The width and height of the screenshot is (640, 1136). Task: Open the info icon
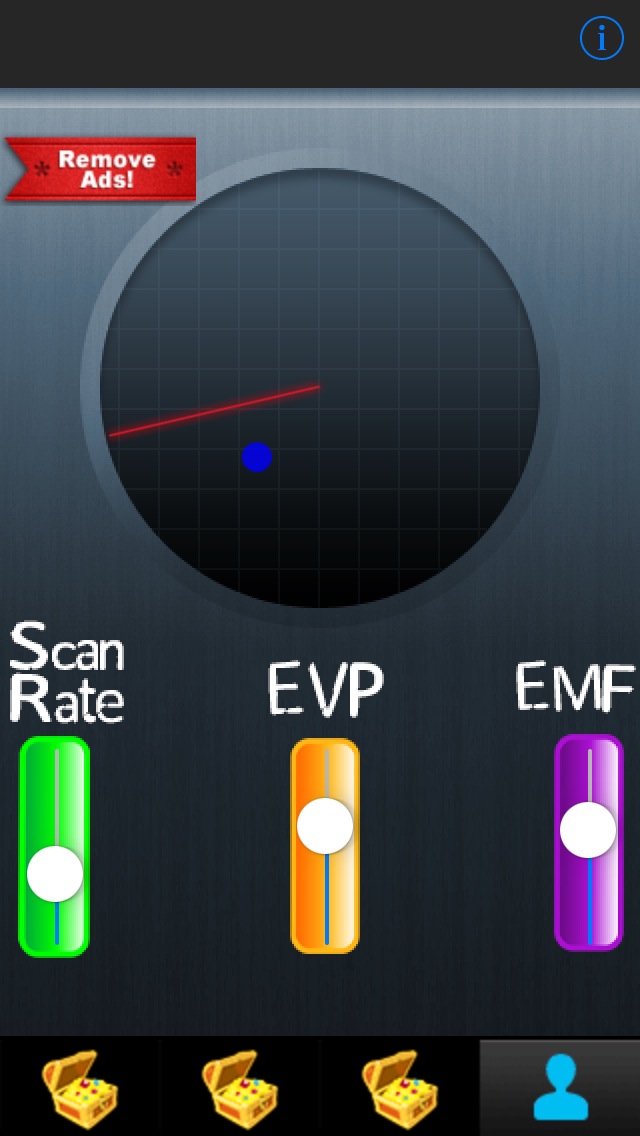601,38
